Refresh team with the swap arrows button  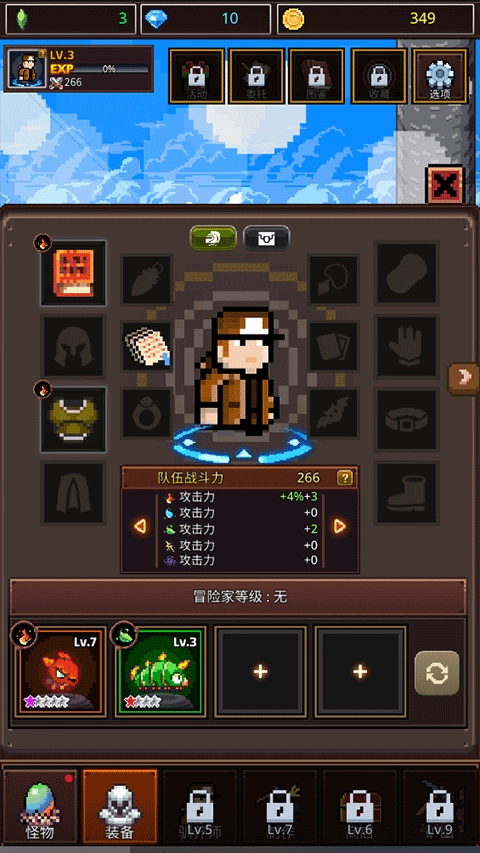click(x=437, y=673)
